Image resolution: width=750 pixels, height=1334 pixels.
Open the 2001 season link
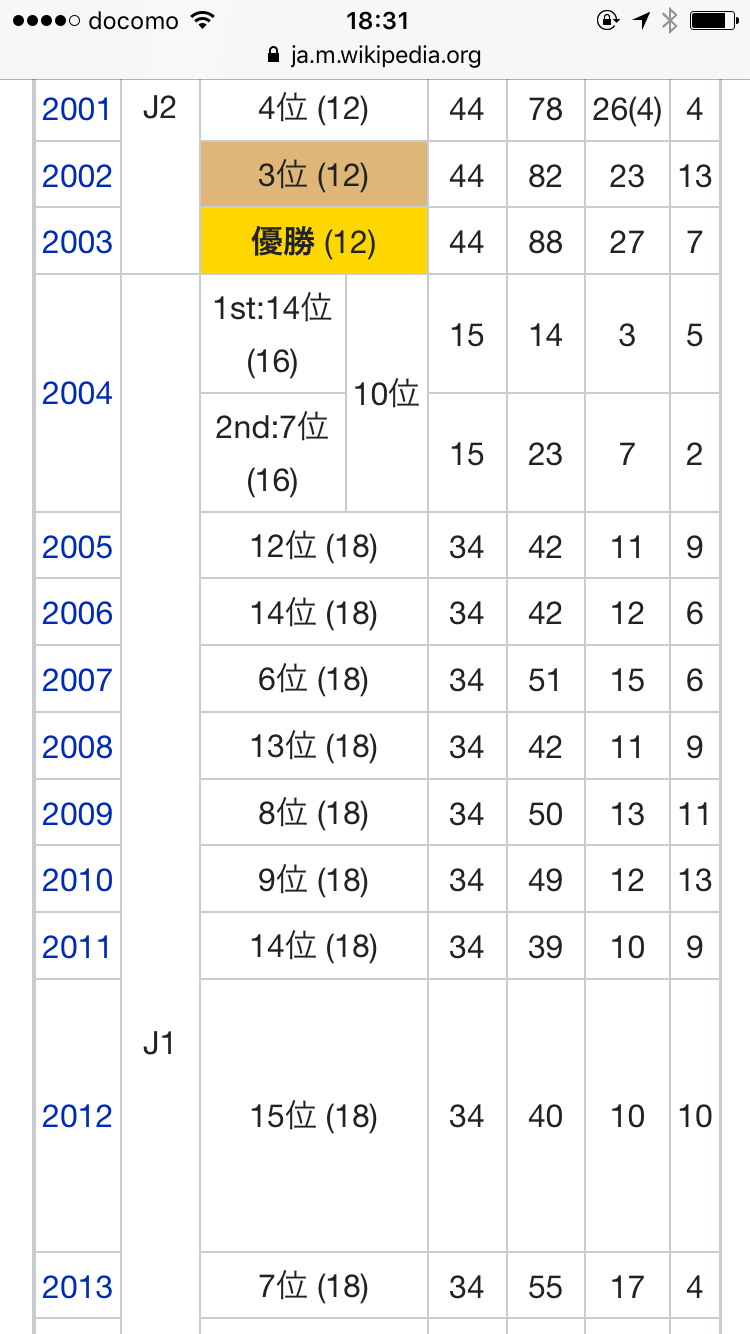(77, 109)
